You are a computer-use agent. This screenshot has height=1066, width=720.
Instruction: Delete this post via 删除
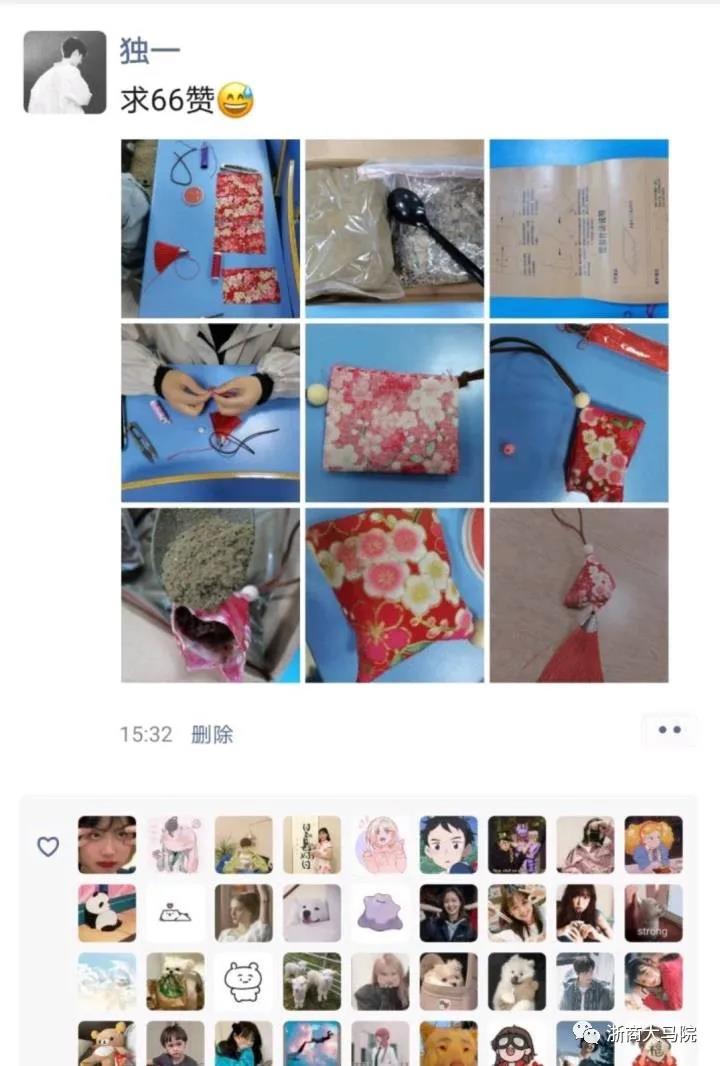pos(211,735)
